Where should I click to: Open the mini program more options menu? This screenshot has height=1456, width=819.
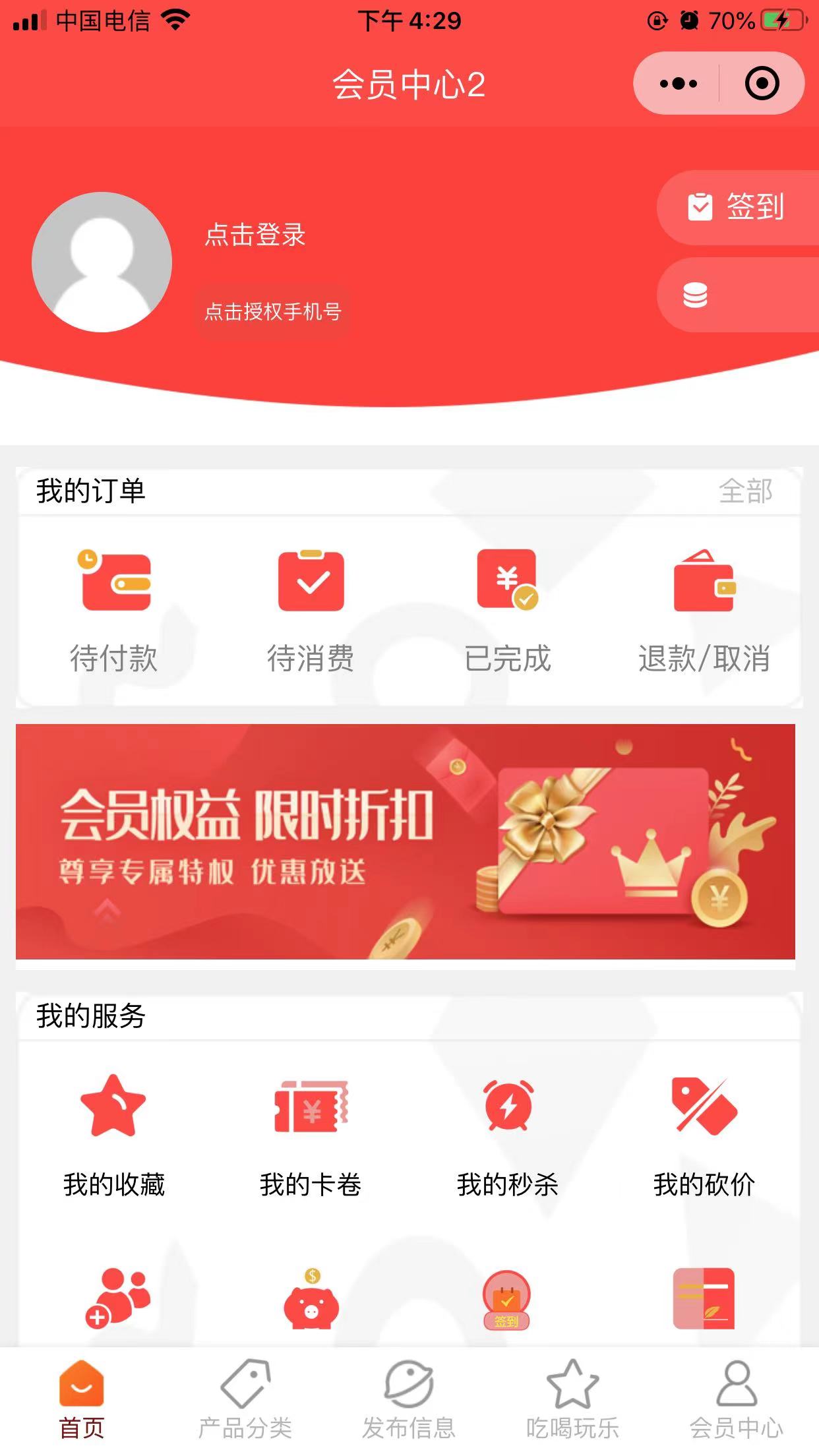click(678, 84)
